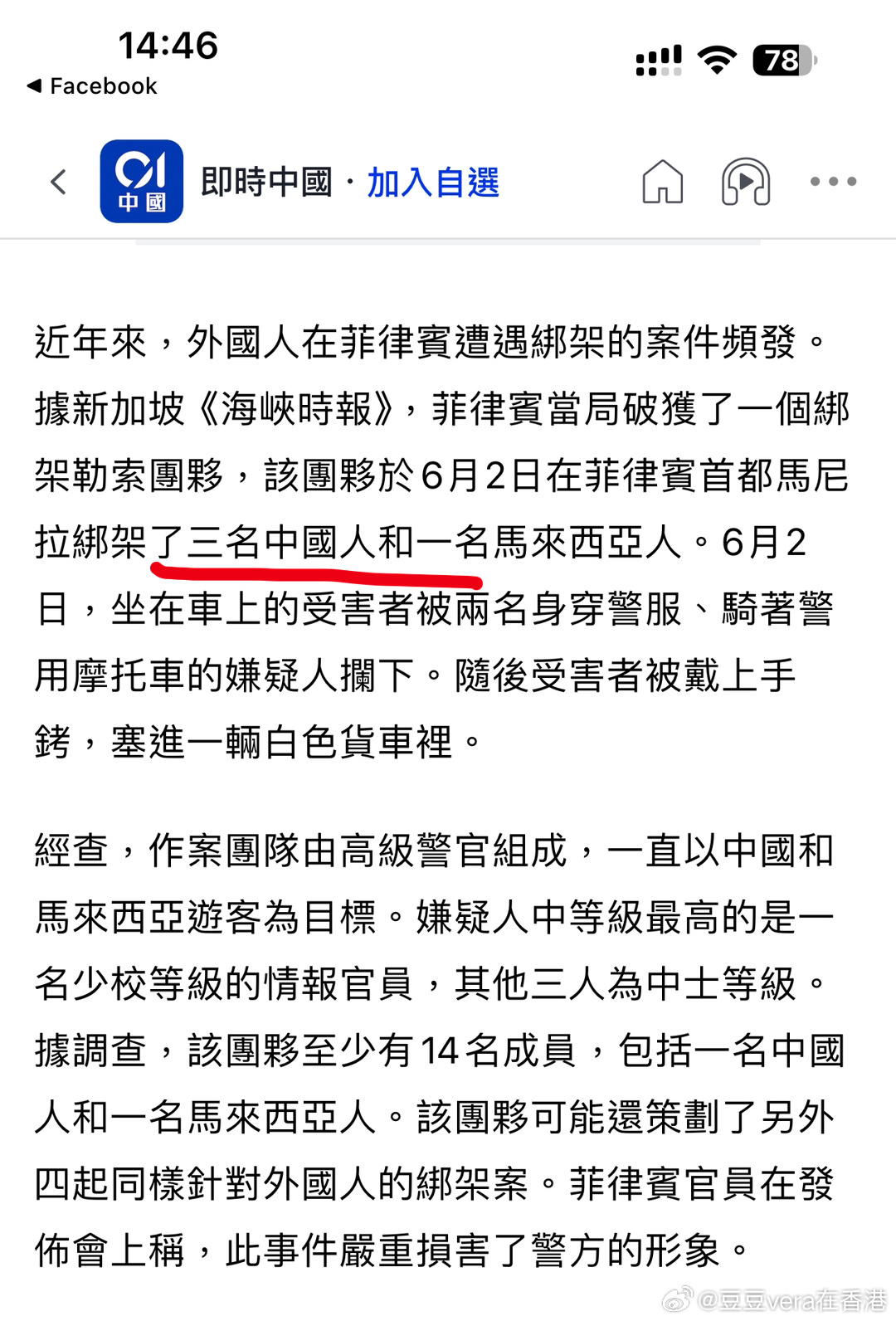Play the article audio with headphone icon
The width and height of the screenshot is (896, 1321).
coord(745,182)
